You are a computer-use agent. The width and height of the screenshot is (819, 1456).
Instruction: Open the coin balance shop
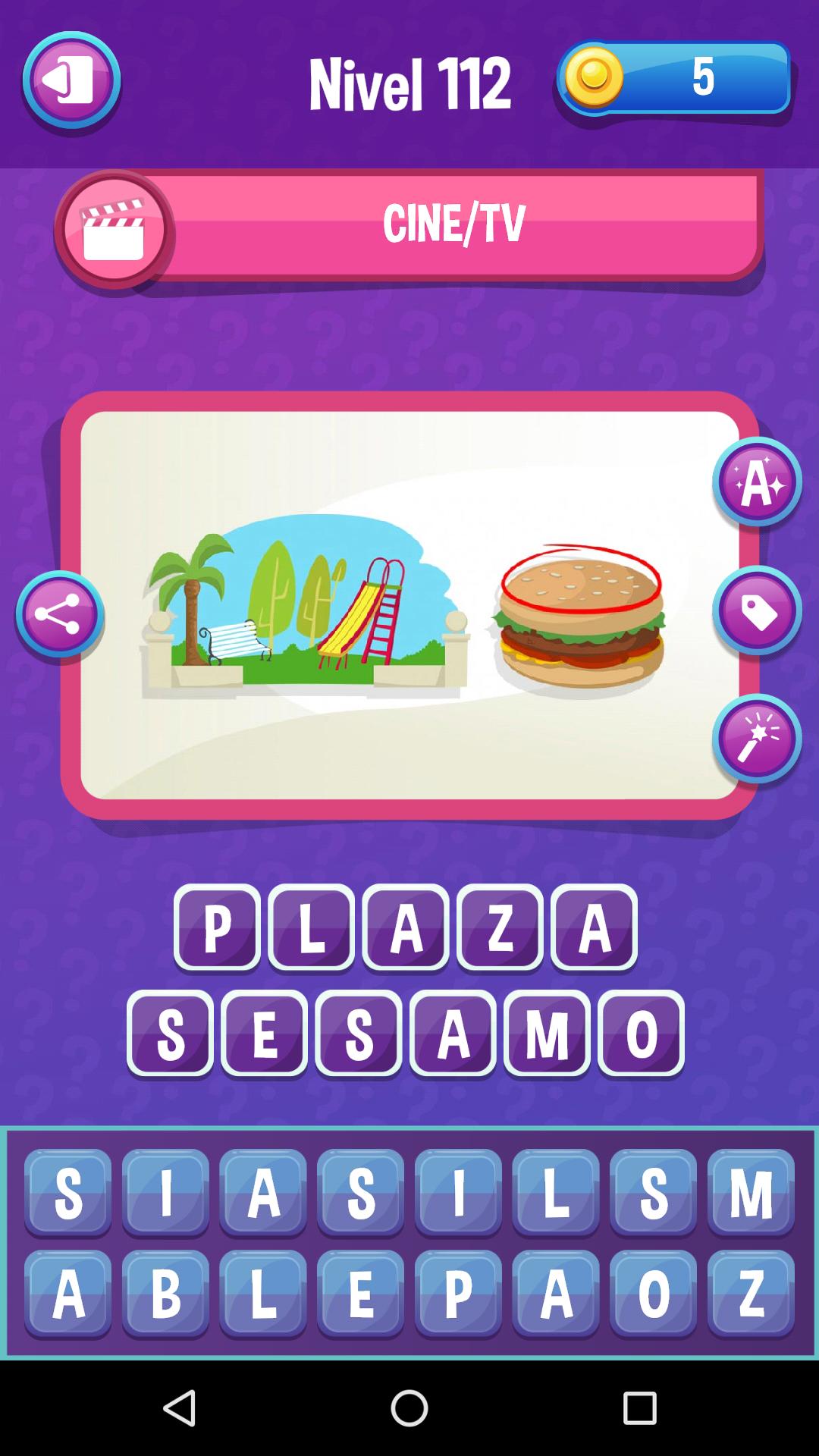[675, 77]
